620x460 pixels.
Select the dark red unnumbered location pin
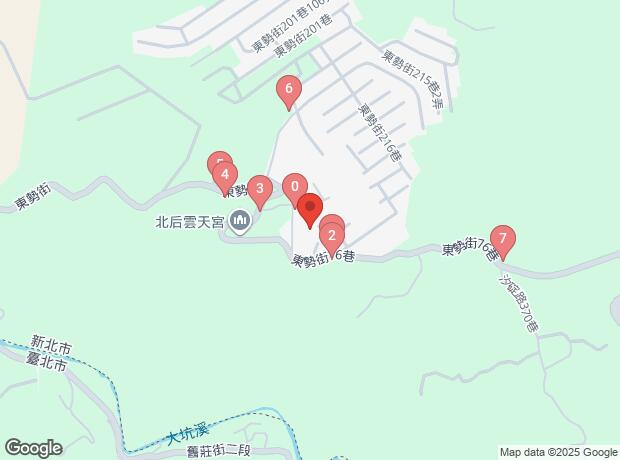(x=309, y=209)
